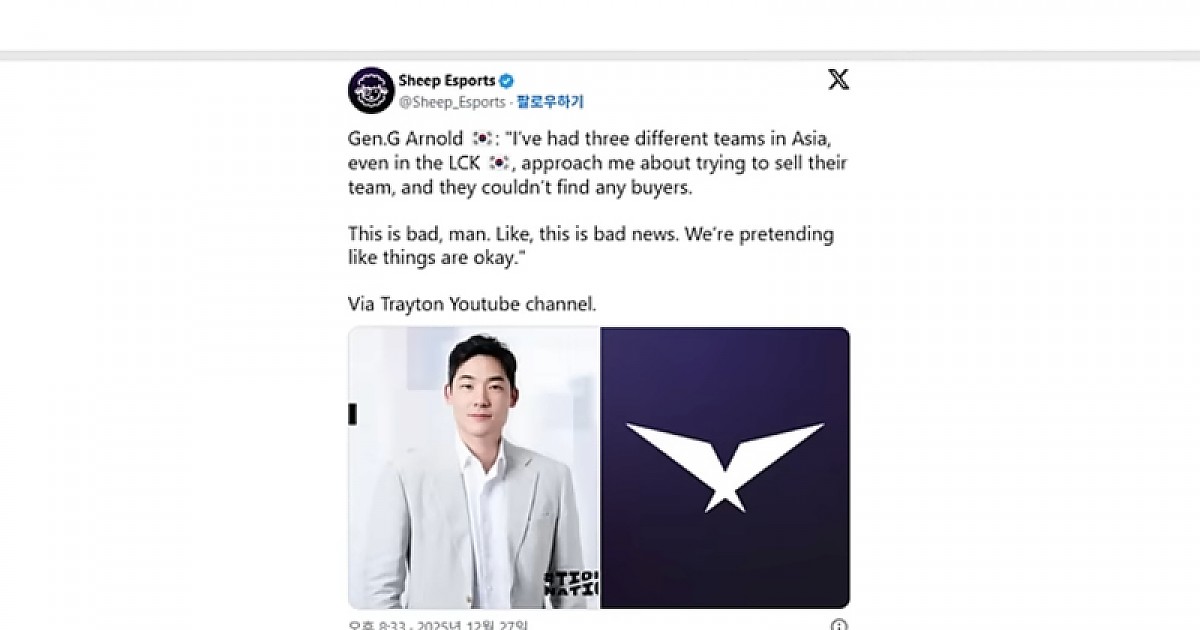Screen dimensions: 1200x630
Task: Open the photo of the man in suit
Action: pos(473,468)
